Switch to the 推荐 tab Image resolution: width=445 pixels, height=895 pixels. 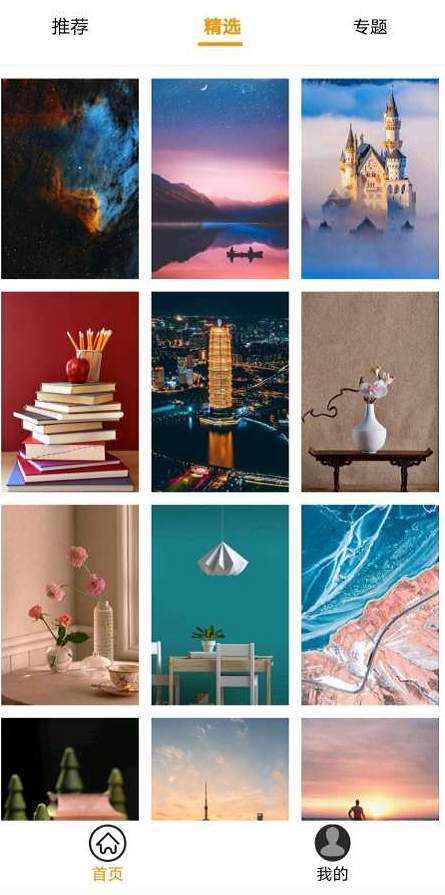[x=70, y=27]
